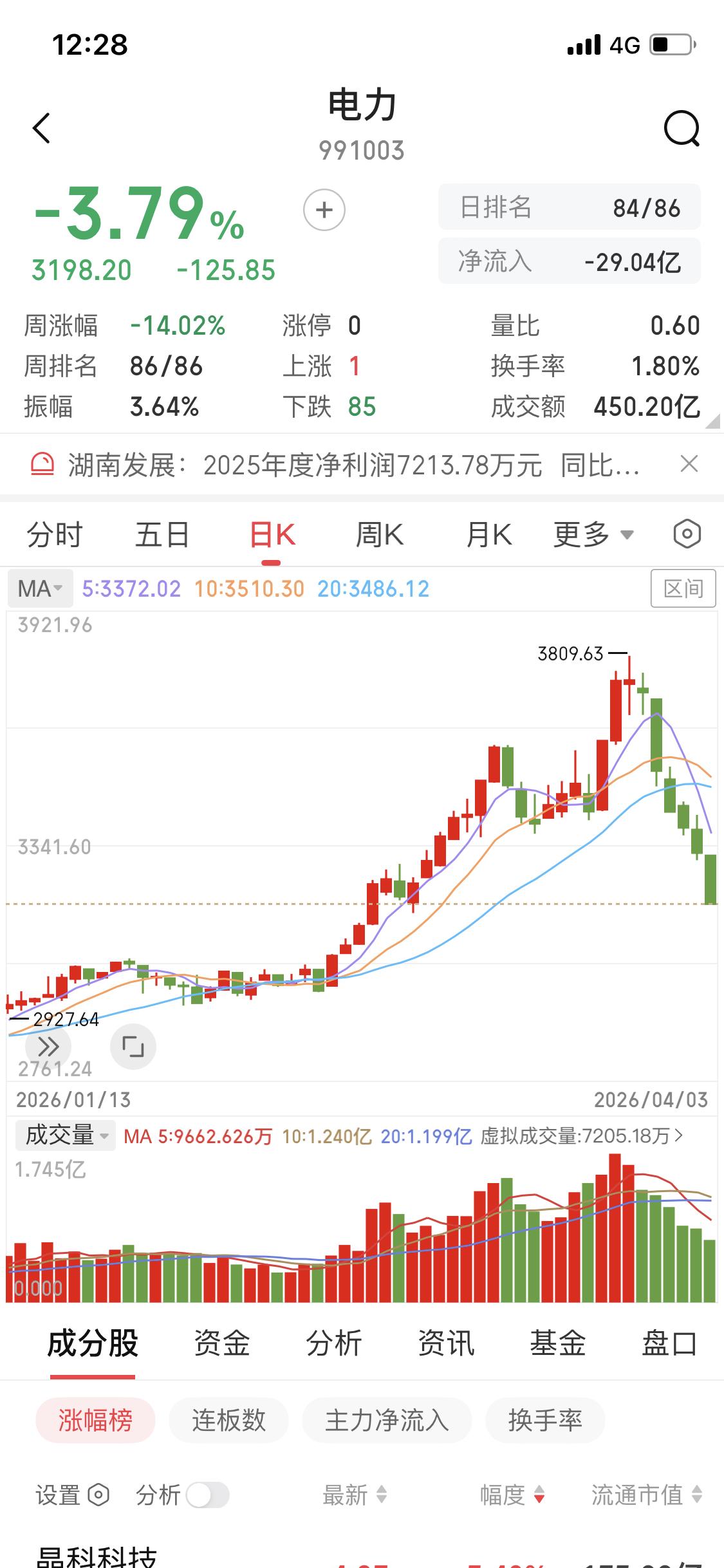Tap the double-arrow icon on the chart

click(48, 1046)
